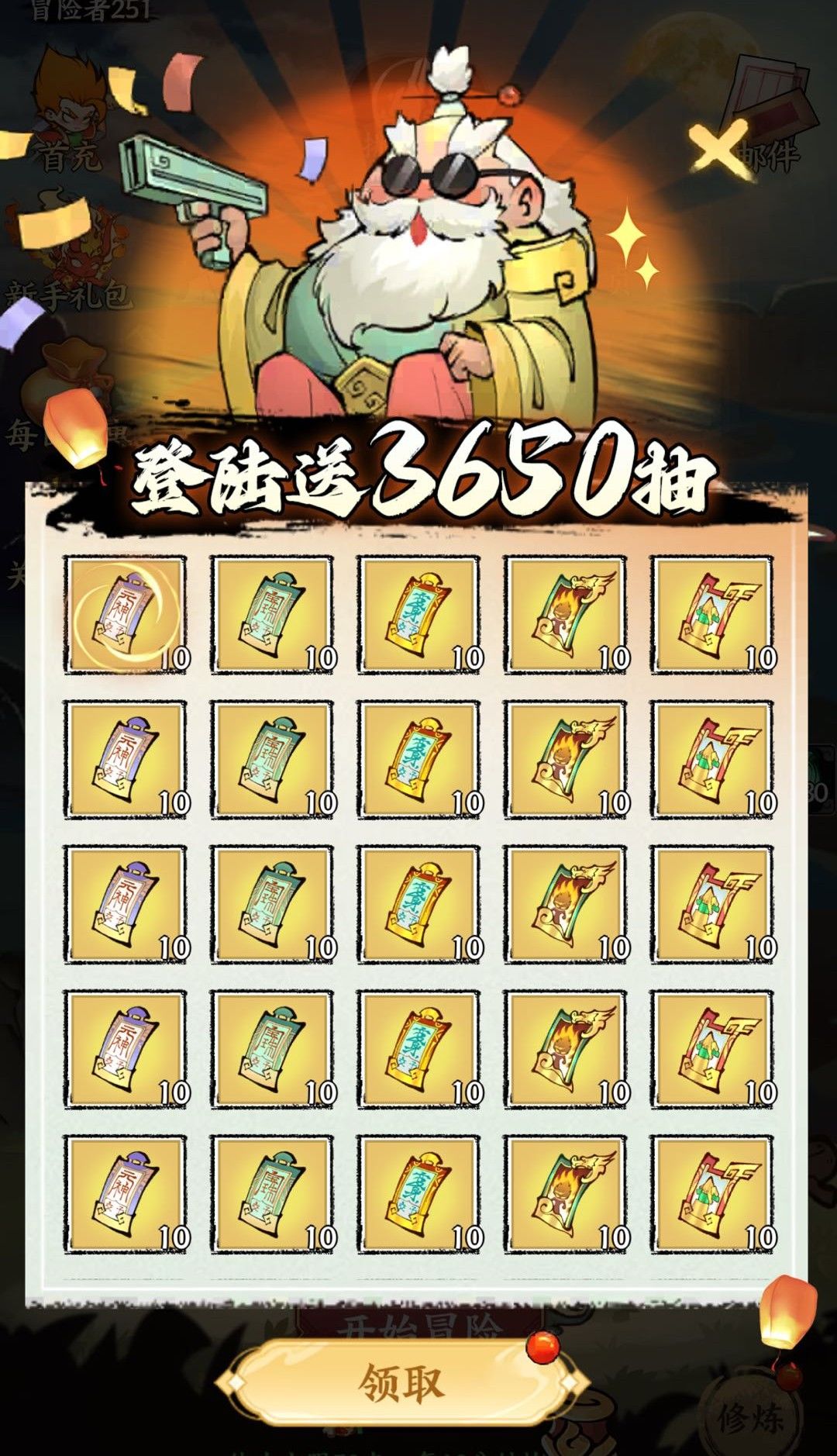Claim rewards with the 领取 button

401,1382
